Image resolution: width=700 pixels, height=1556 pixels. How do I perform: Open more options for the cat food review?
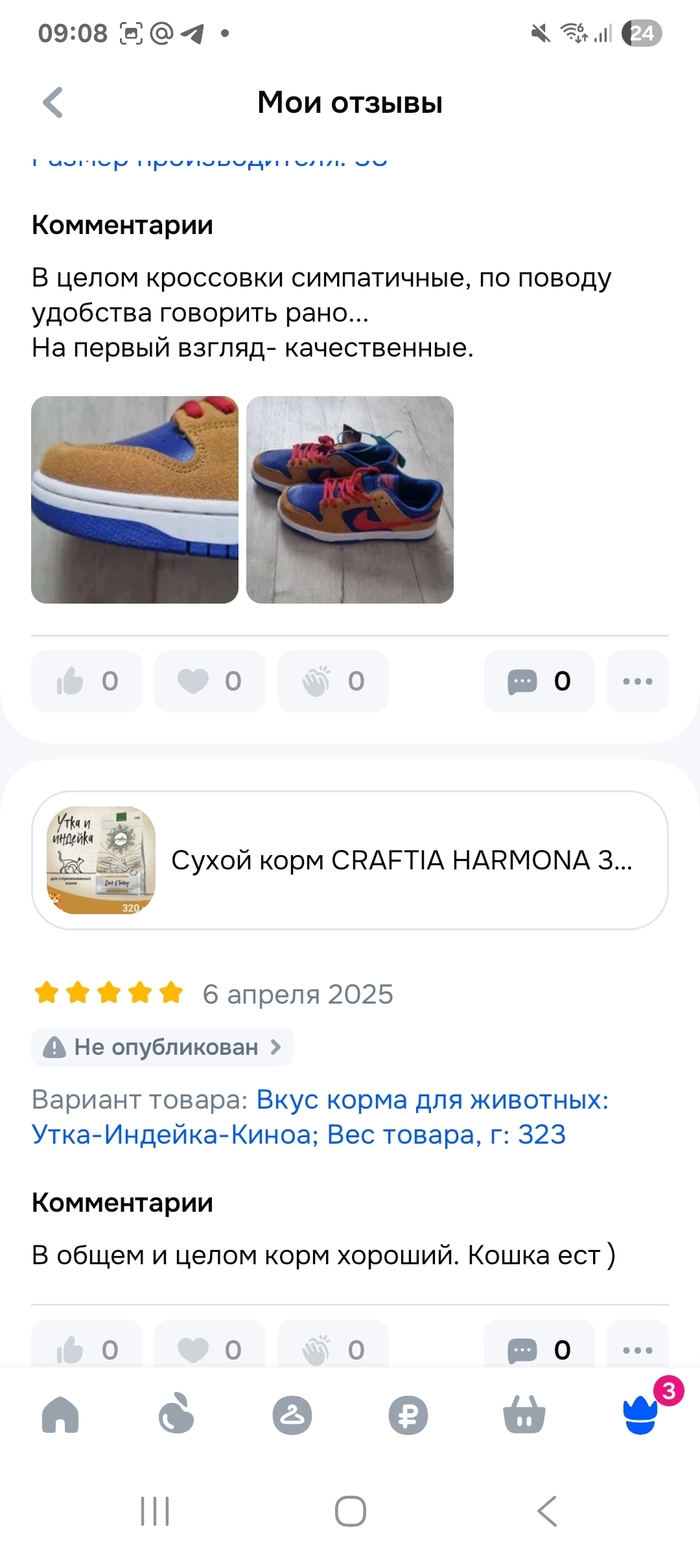pyautogui.click(x=637, y=1350)
